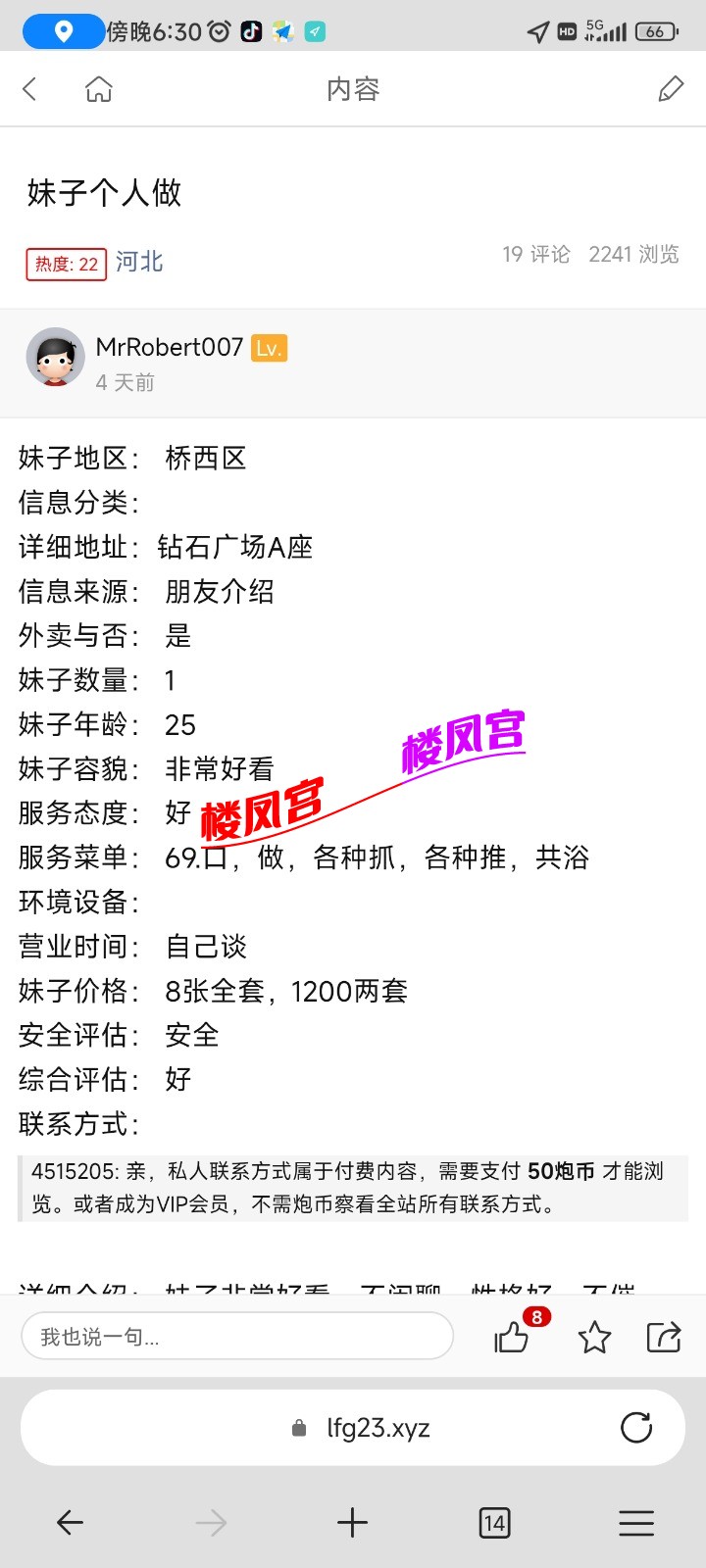Open a new browser tab
The height and width of the screenshot is (1568, 706).
352,1523
